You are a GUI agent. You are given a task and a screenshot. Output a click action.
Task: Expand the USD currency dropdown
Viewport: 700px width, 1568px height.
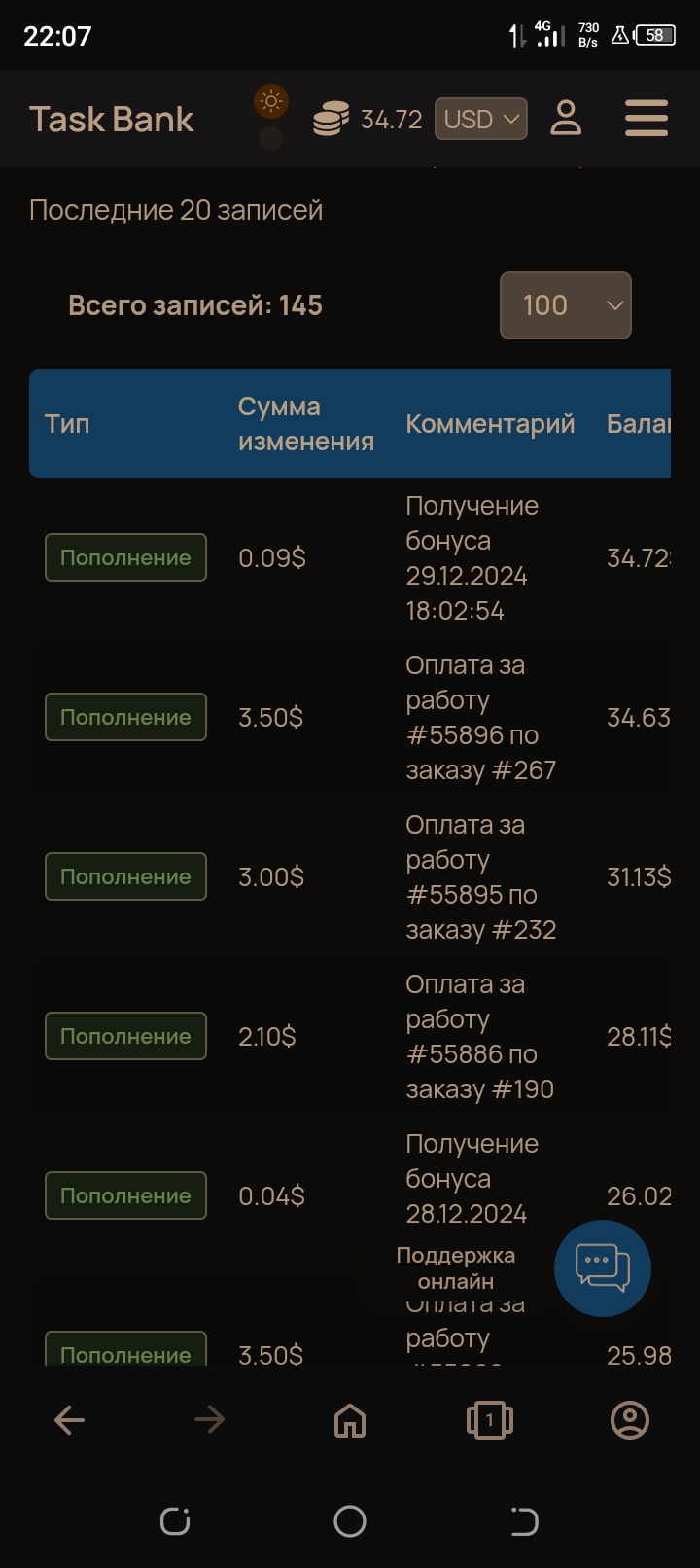click(x=481, y=119)
